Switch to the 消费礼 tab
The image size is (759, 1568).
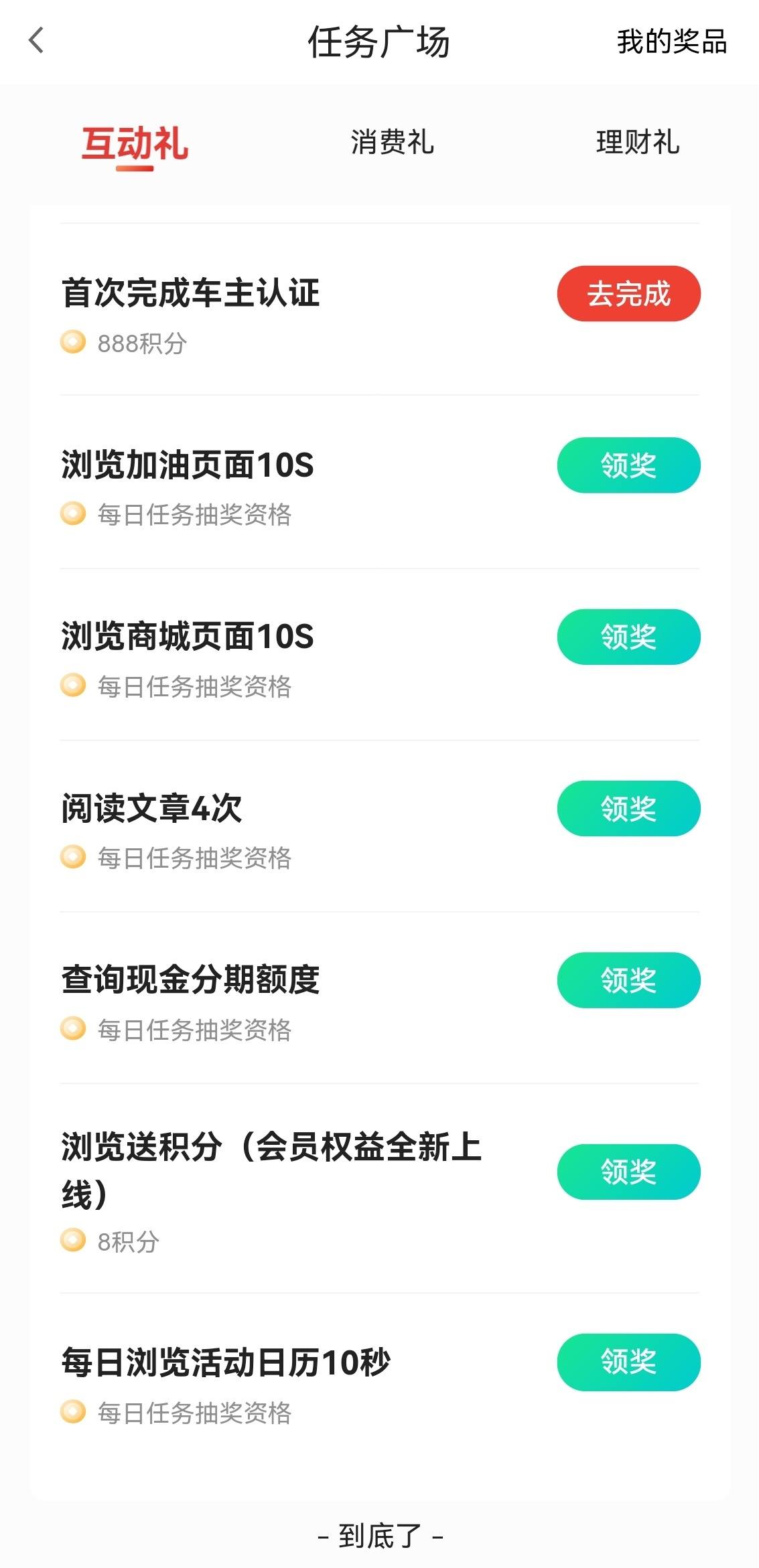tap(393, 143)
